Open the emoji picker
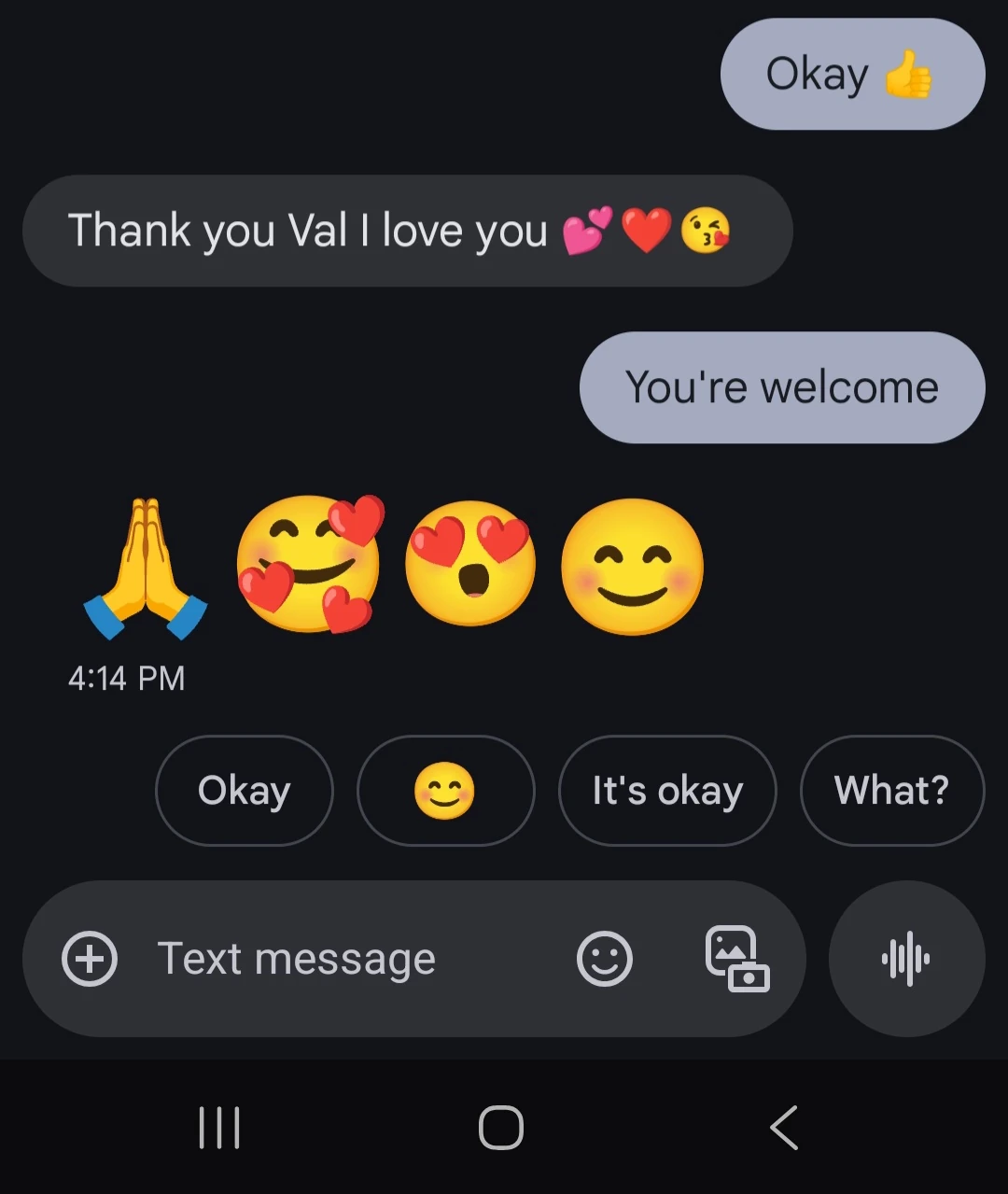This screenshot has height=1194, width=1008. [x=605, y=959]
